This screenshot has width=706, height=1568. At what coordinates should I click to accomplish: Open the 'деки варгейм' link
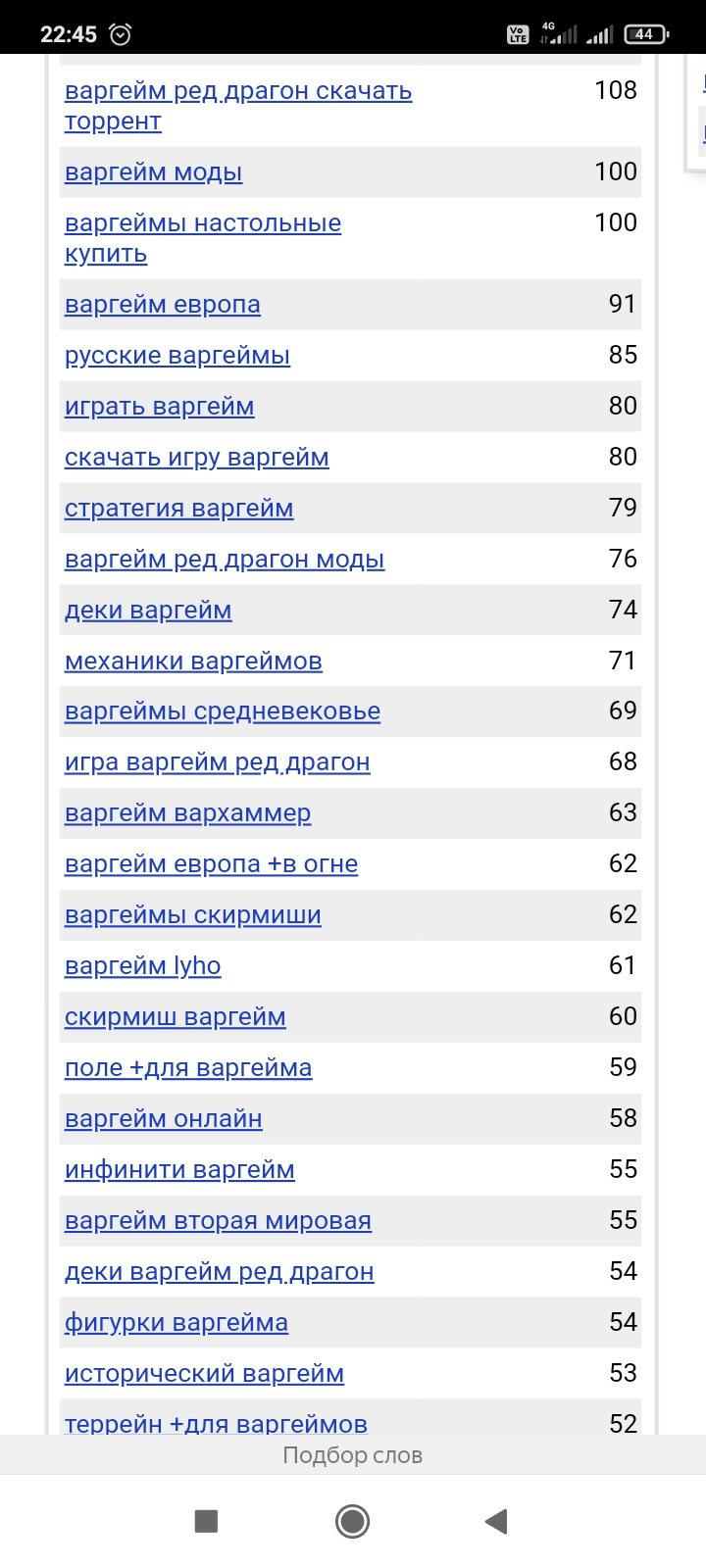pos(148,611)
